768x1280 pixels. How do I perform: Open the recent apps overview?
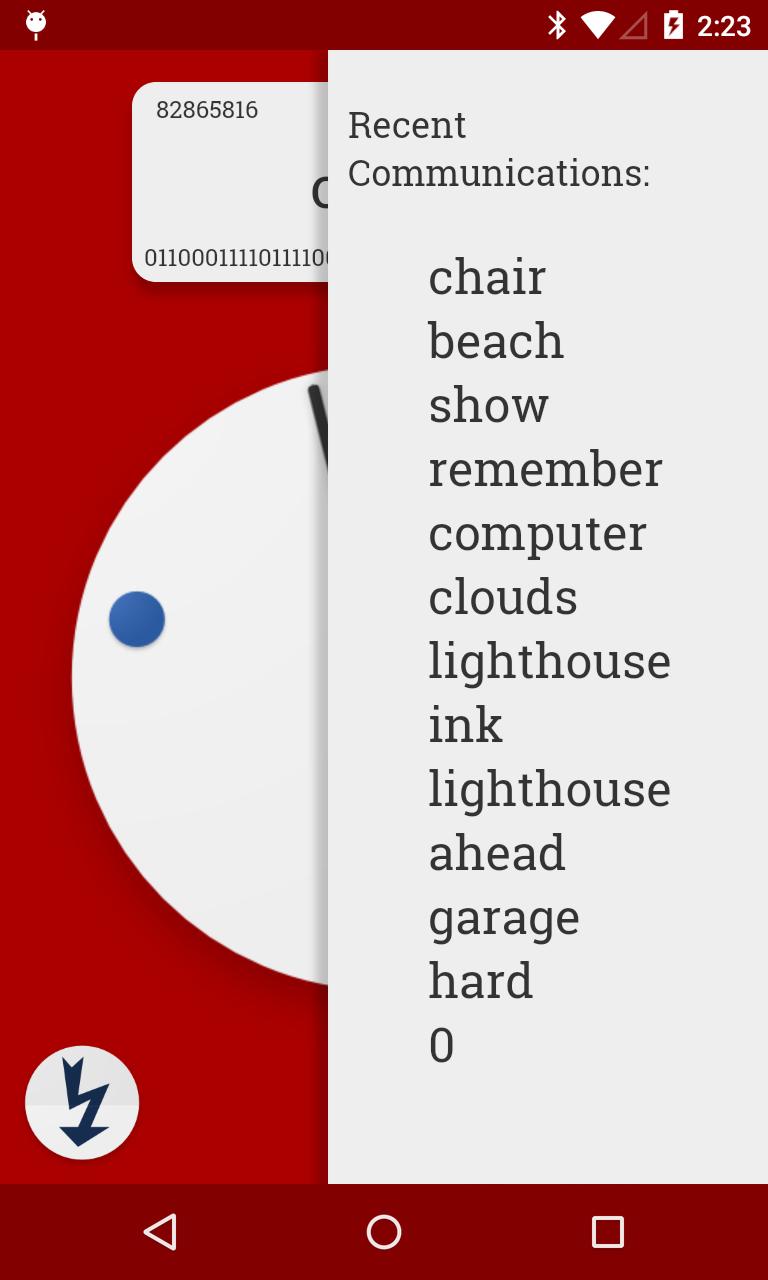click(607, 1232)
